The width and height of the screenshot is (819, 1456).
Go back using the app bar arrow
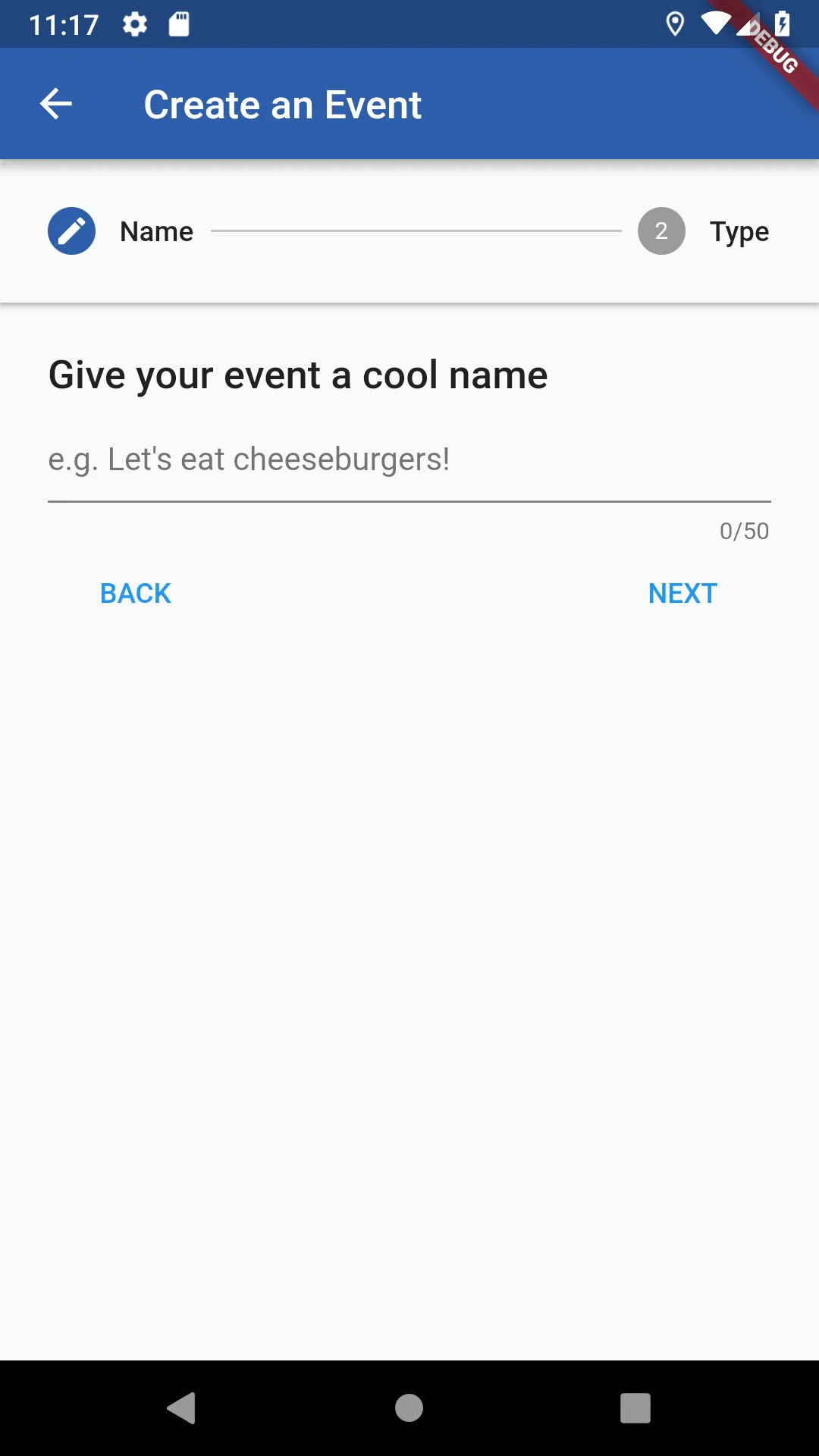tap(56, 104)
